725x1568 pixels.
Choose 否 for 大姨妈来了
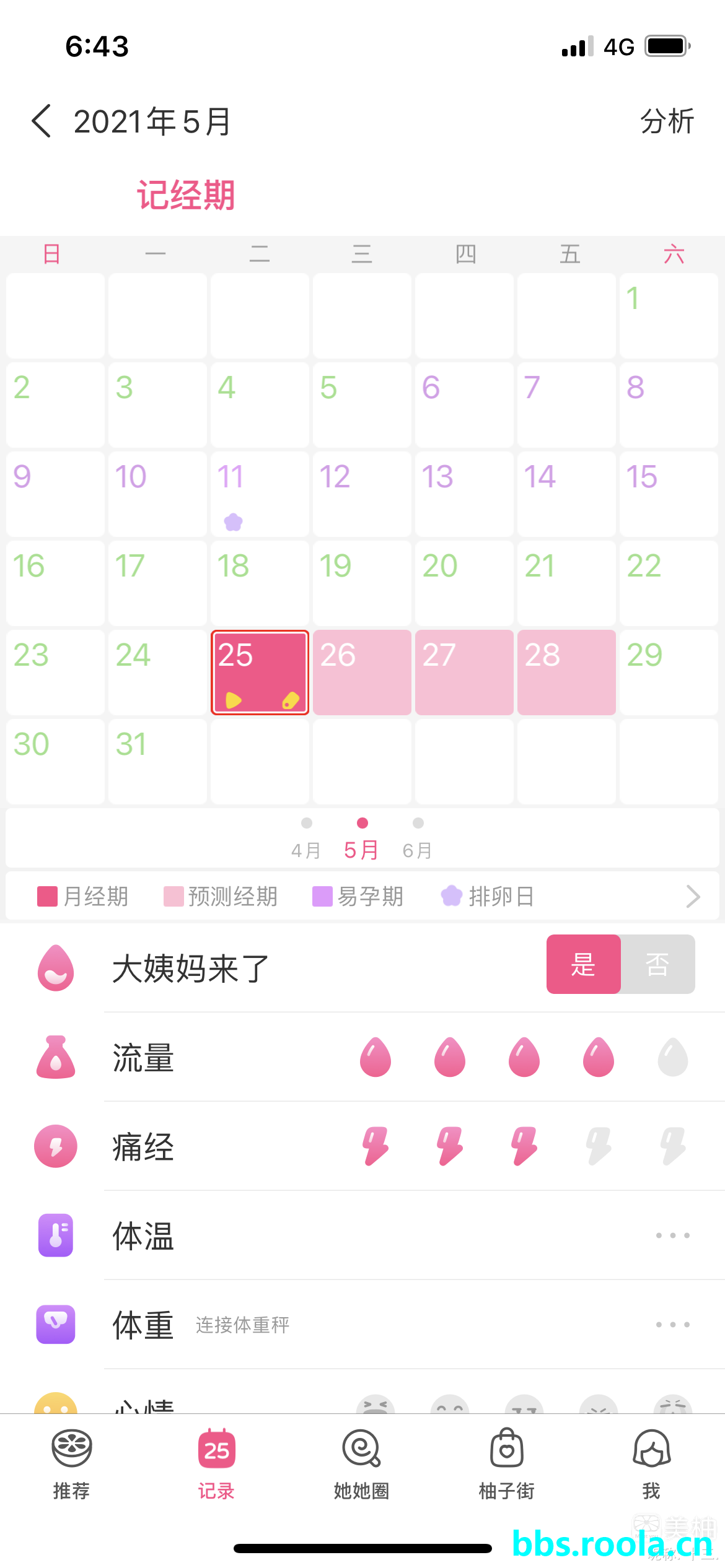click(657, 964)
